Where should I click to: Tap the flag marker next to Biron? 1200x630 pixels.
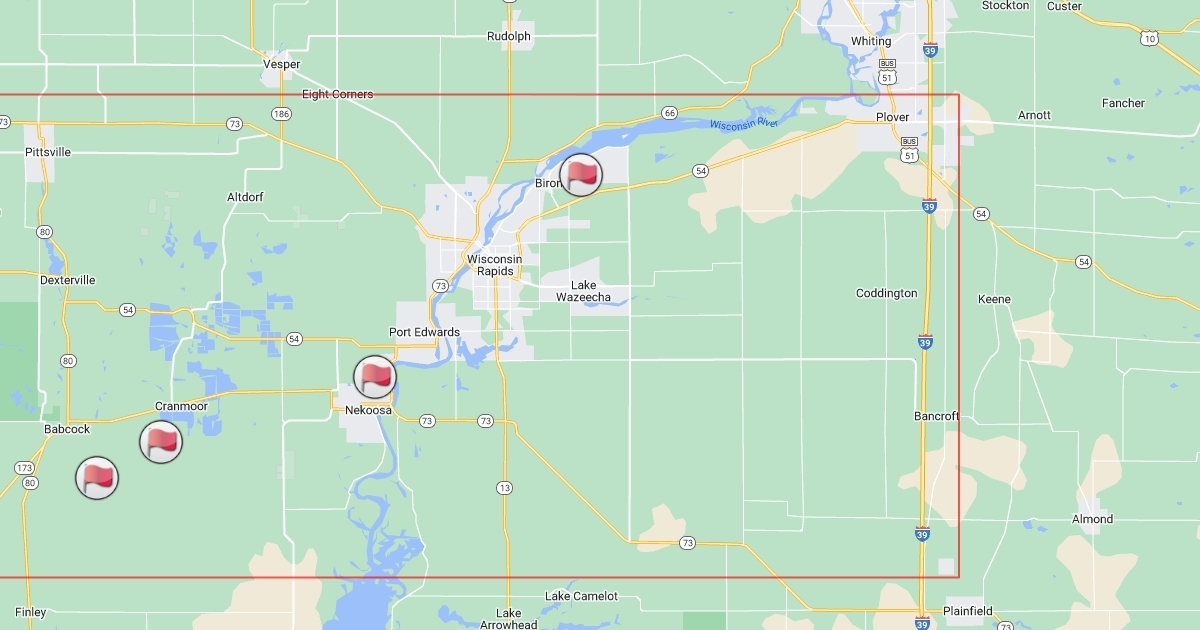click(581, 175)
